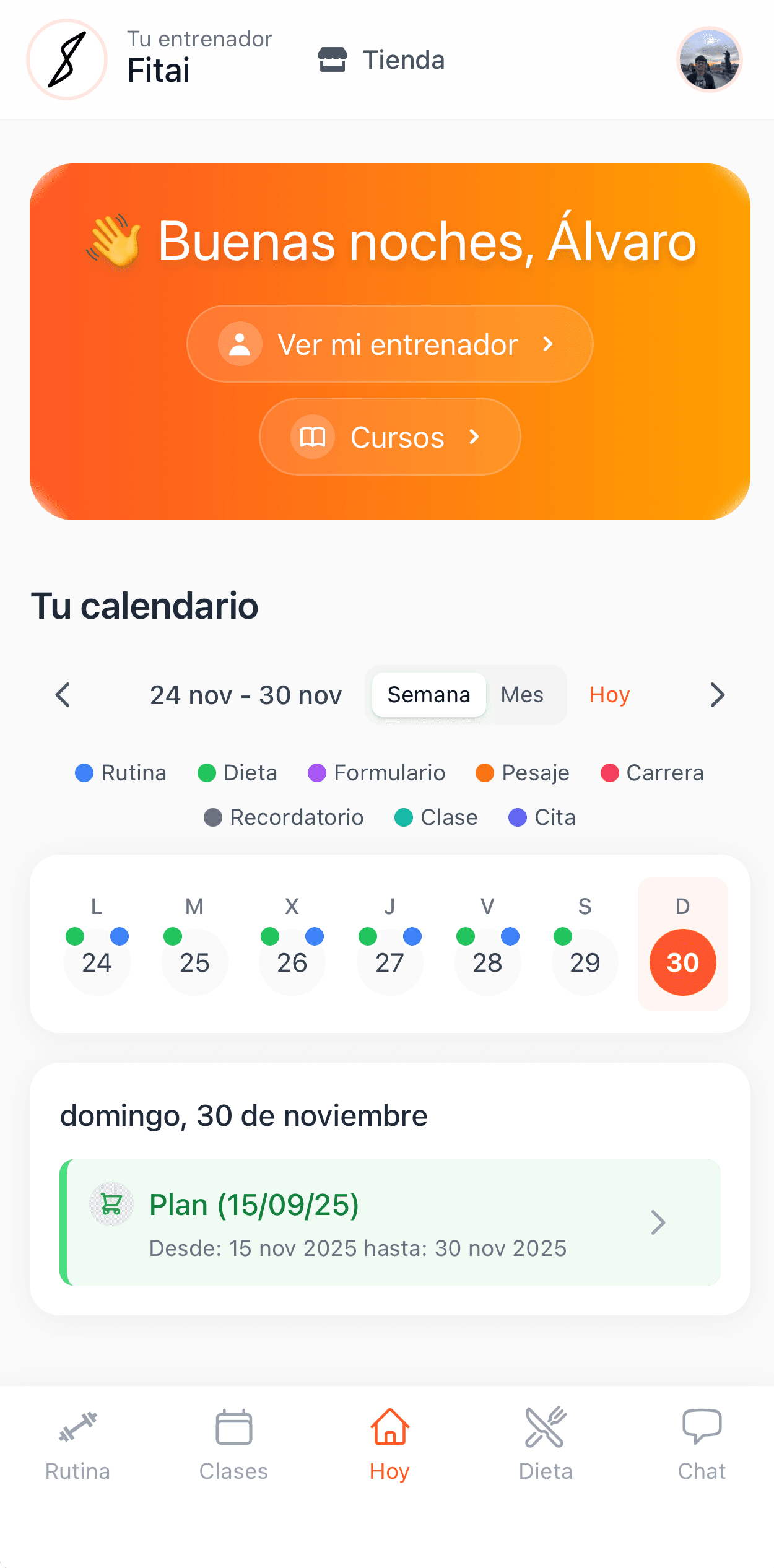Open your profile photo in the top right
The width and height of the screenshot is (774, 1568).
[710, 59]
